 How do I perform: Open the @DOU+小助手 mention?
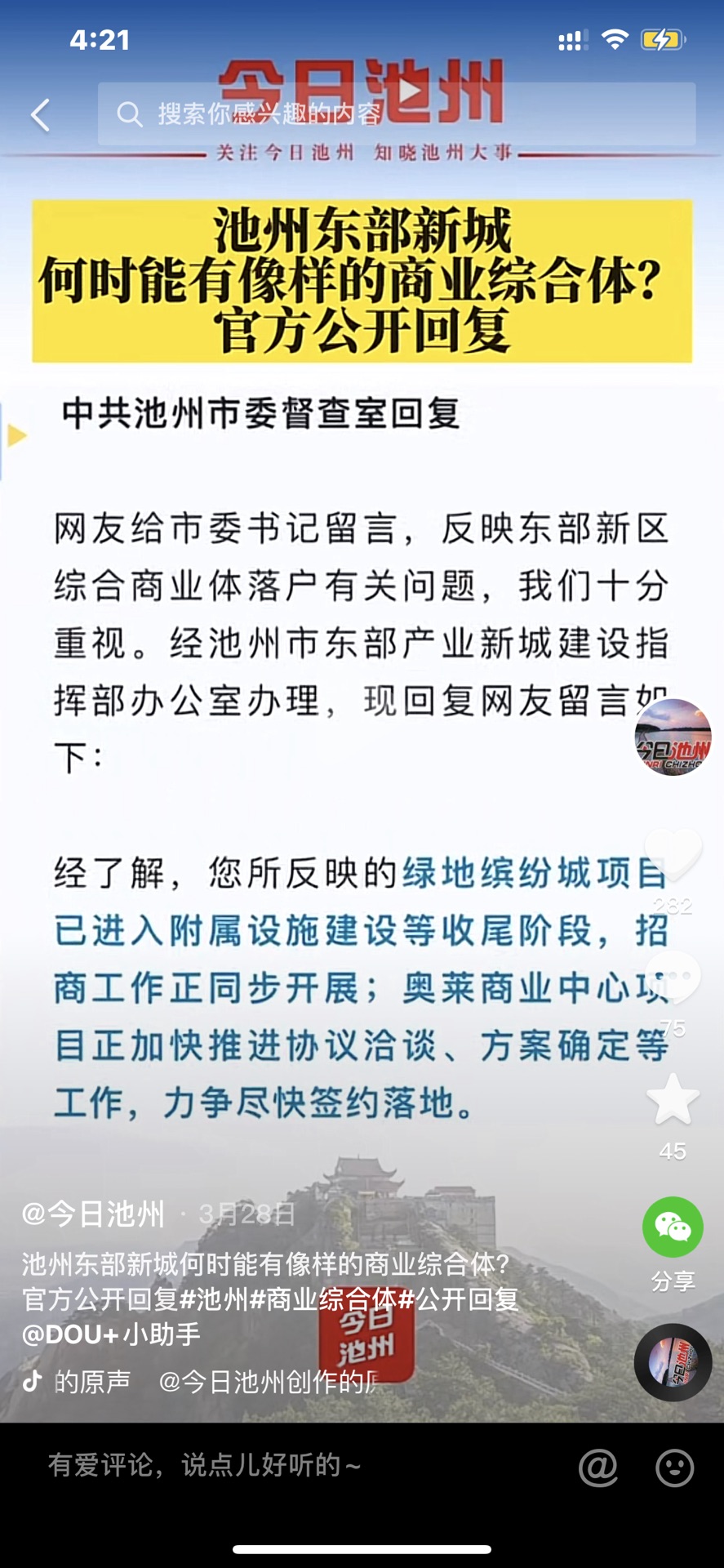click(x=111, y=1334)
